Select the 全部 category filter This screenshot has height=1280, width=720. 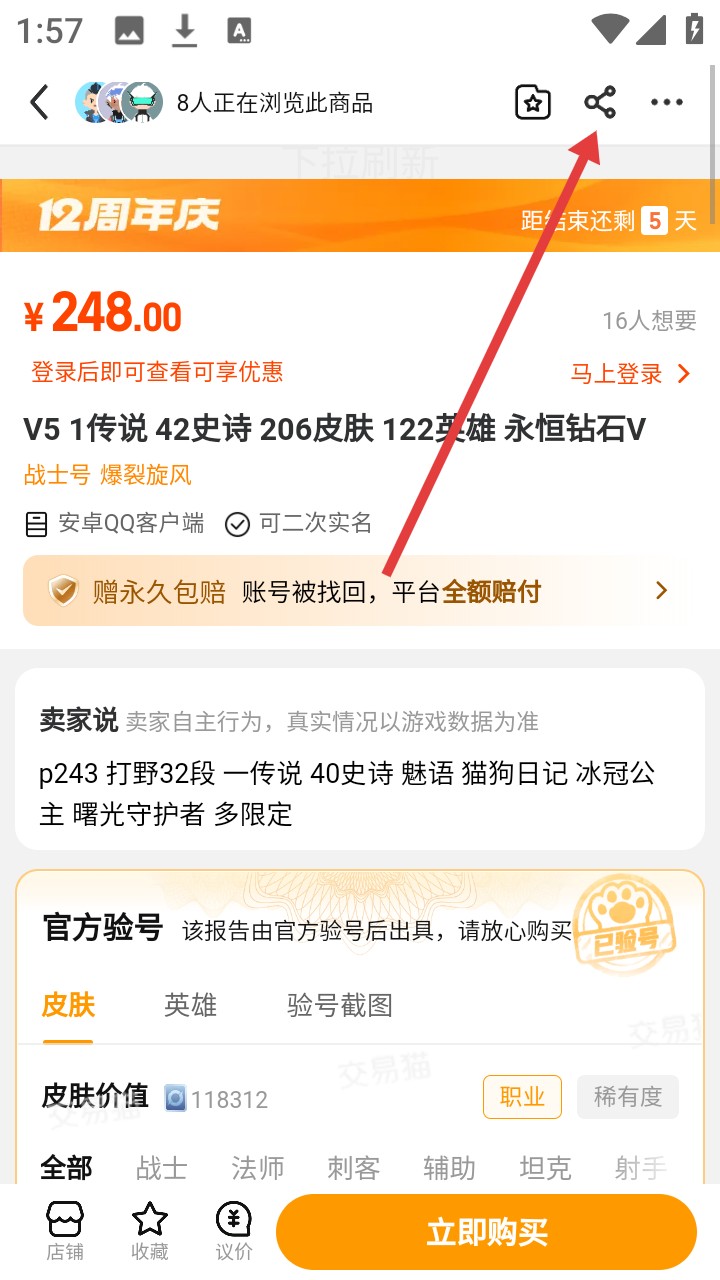[66, 1167]
